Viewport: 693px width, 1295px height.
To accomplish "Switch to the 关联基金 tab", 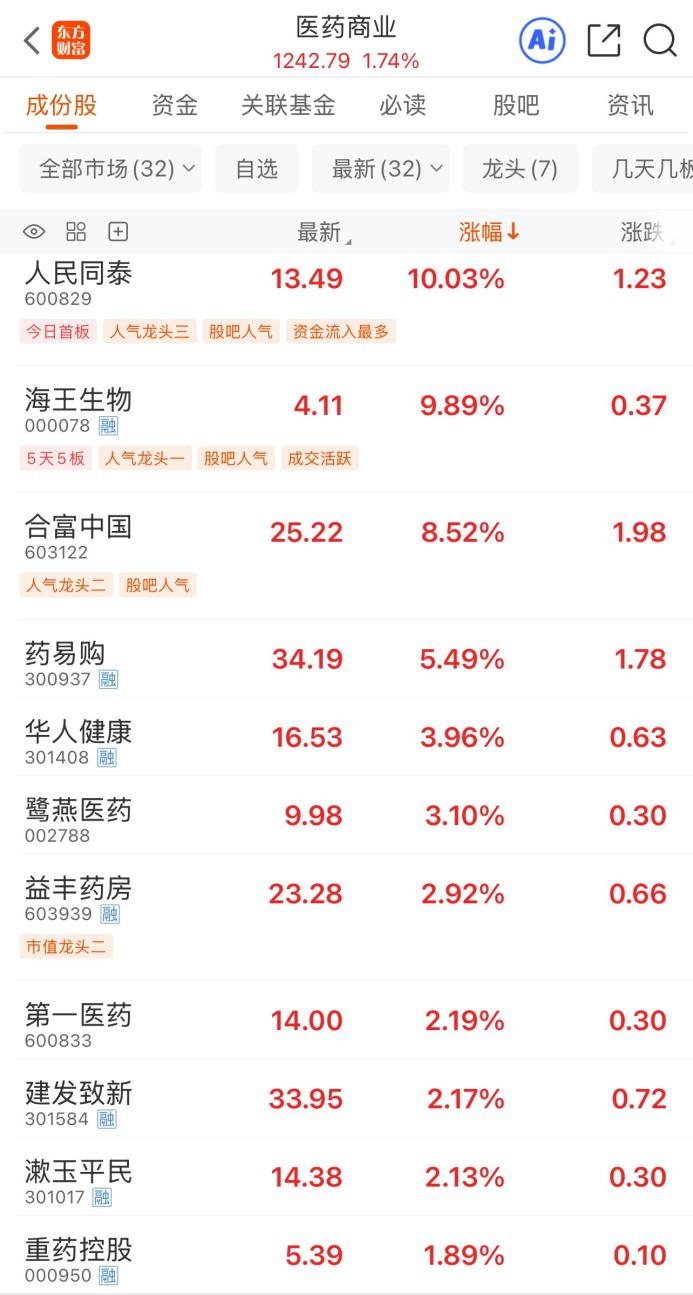I will 288,105.
